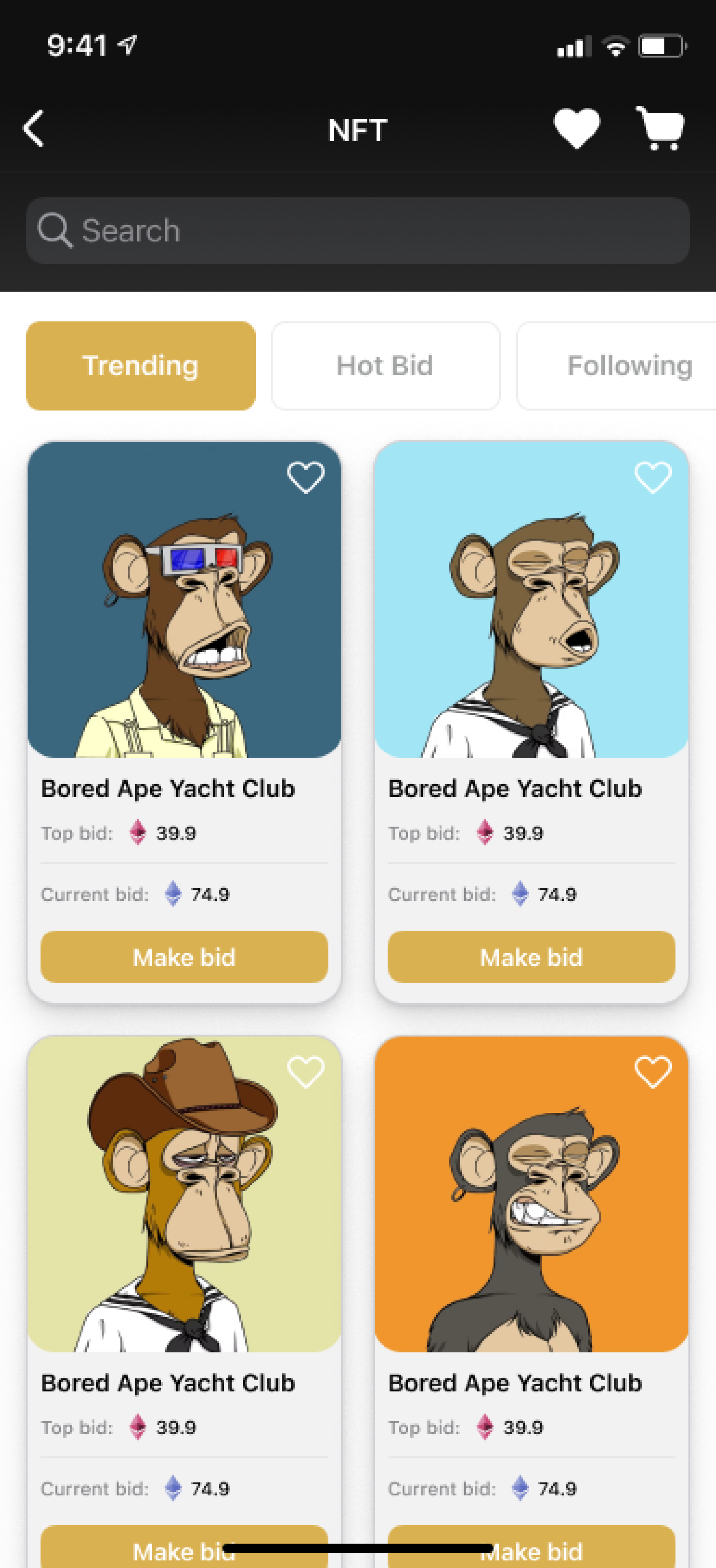Like the ape with 3D glasses
This screenshot has height=1568, width=716.
coord(305,477)
